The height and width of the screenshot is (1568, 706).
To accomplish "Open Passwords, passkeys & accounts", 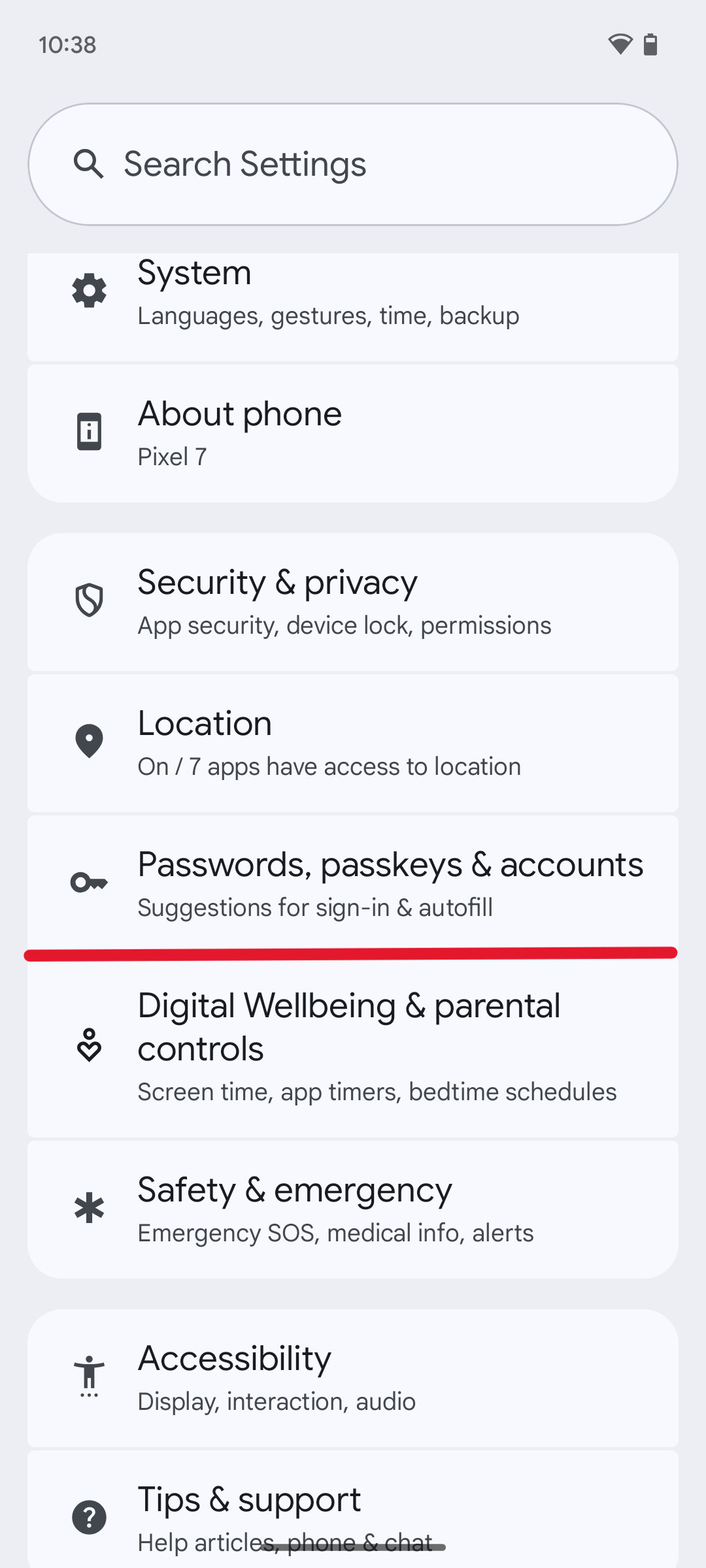I will tap(353, 882).
